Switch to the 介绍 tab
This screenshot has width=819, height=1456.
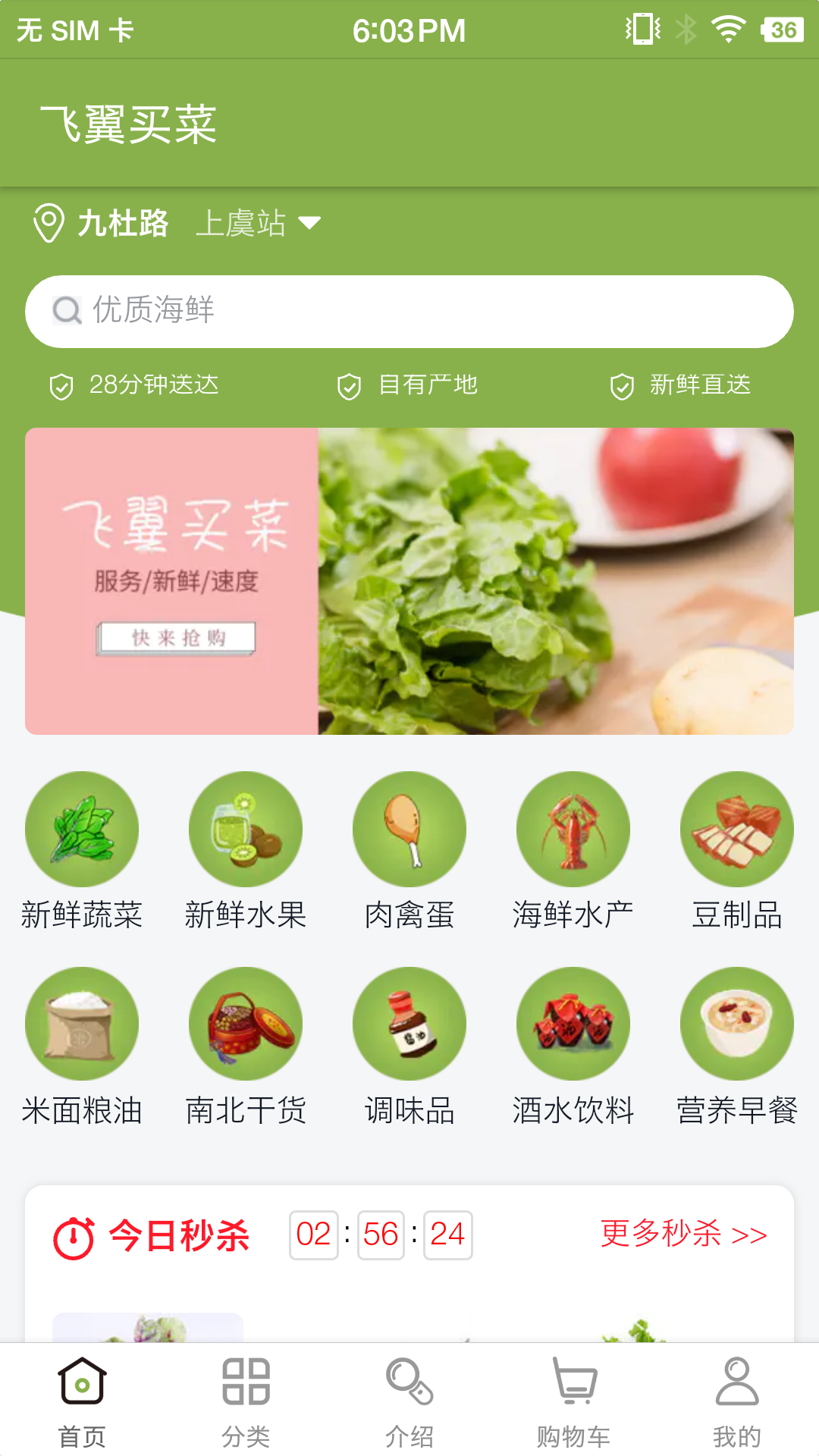pos(409,1400)
